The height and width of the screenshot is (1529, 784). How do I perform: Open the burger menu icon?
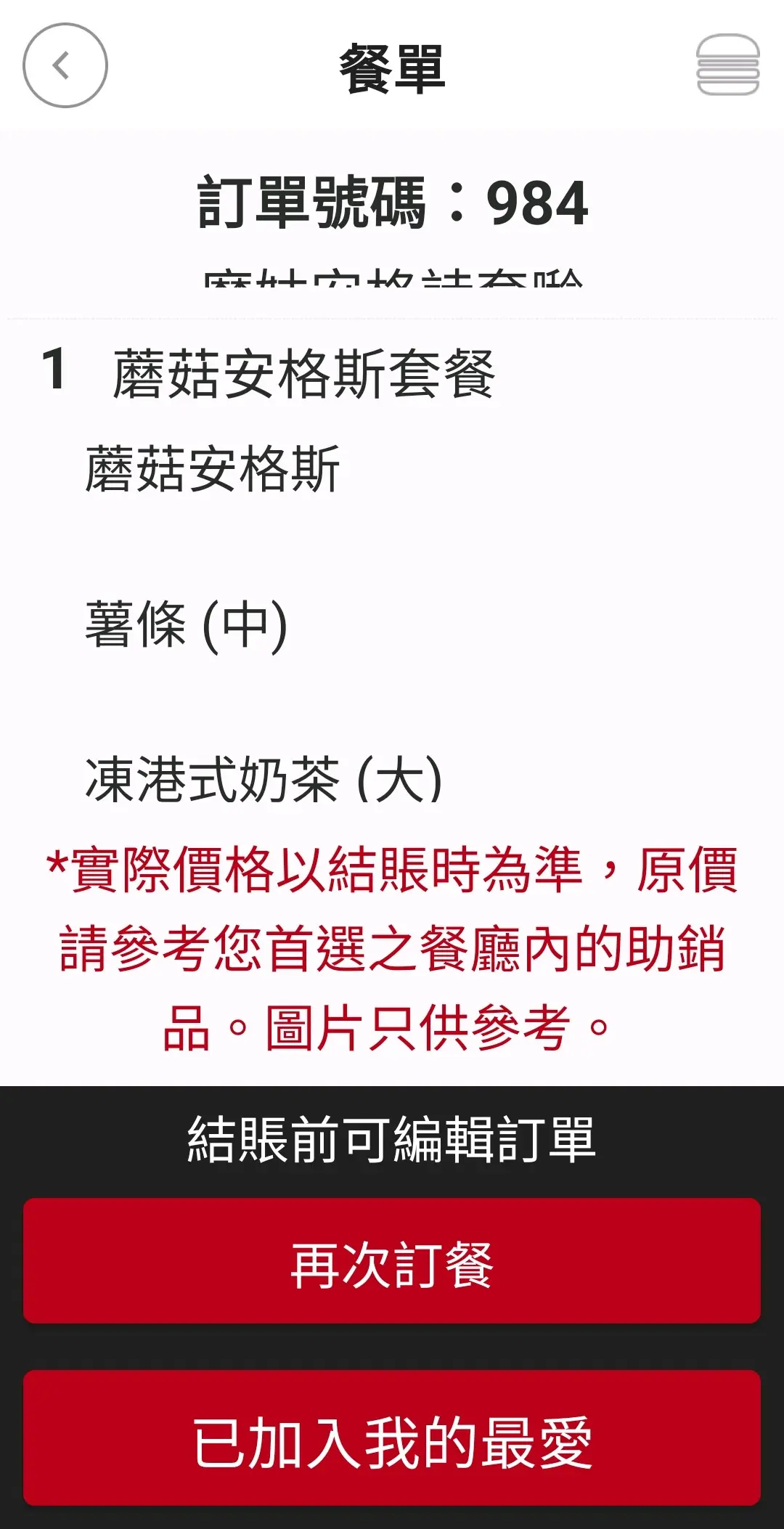click(x=727, y=65)
